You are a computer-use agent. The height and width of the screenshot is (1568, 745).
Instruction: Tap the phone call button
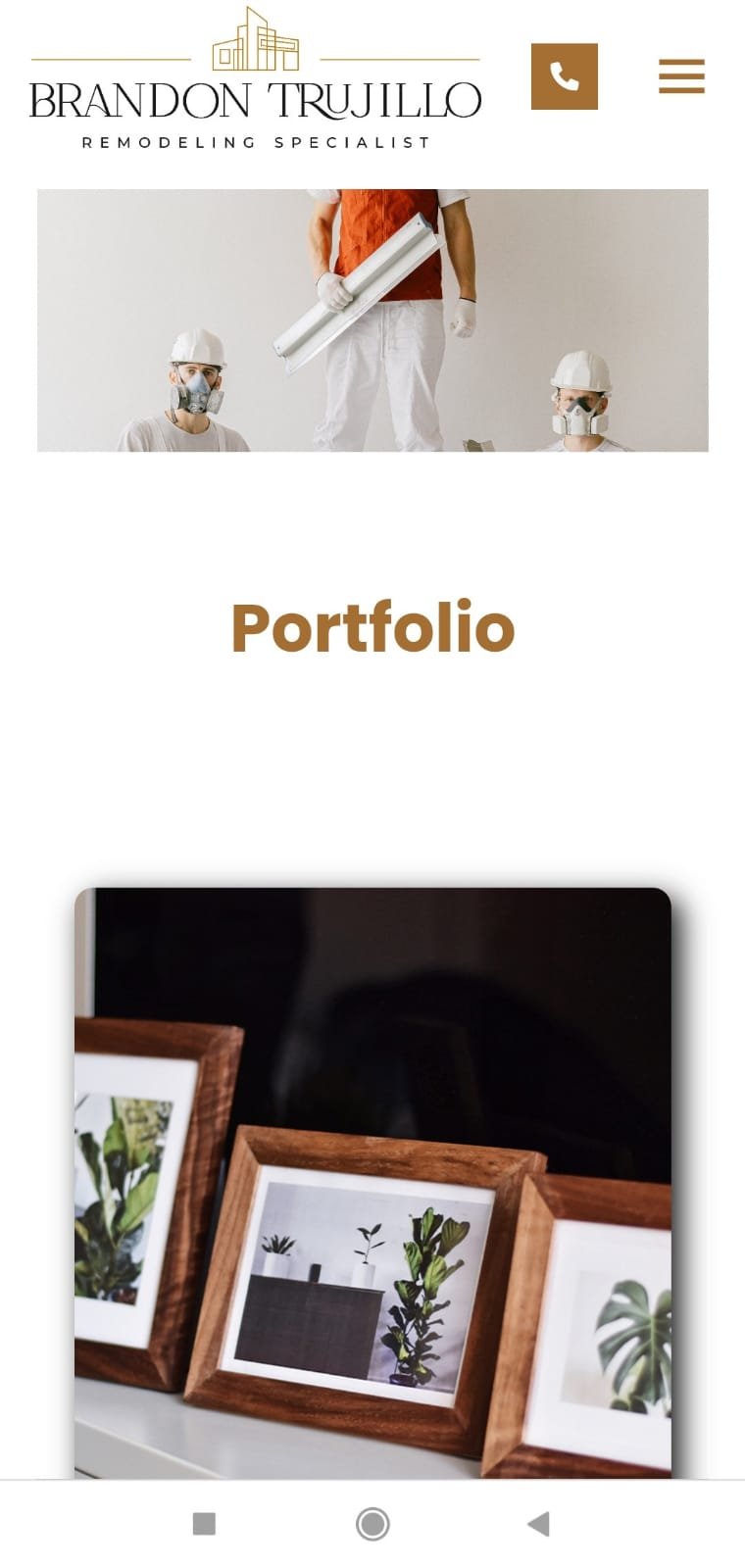click(x=564, y=76)
